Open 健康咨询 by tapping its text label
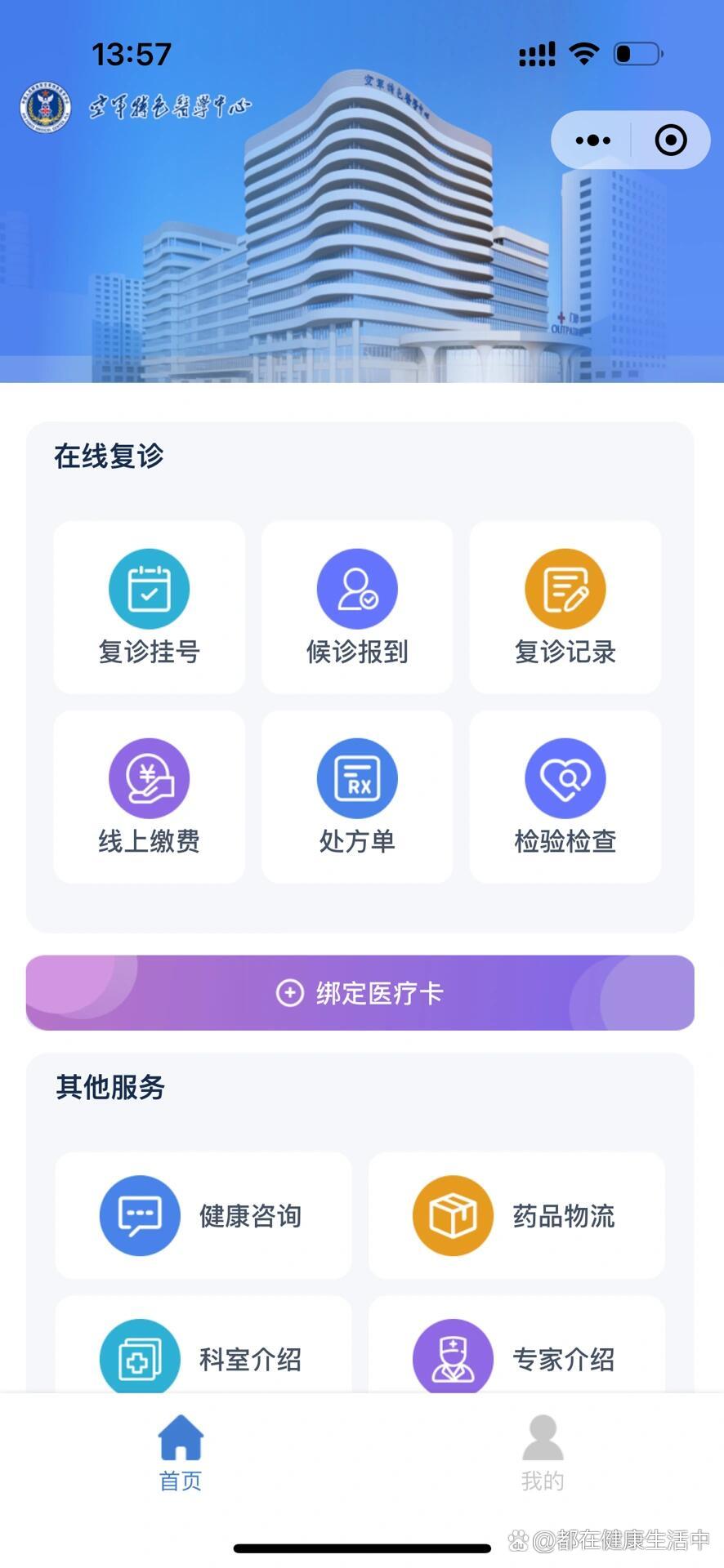Screen dimensions: 724x1568 coord(251,1217)
